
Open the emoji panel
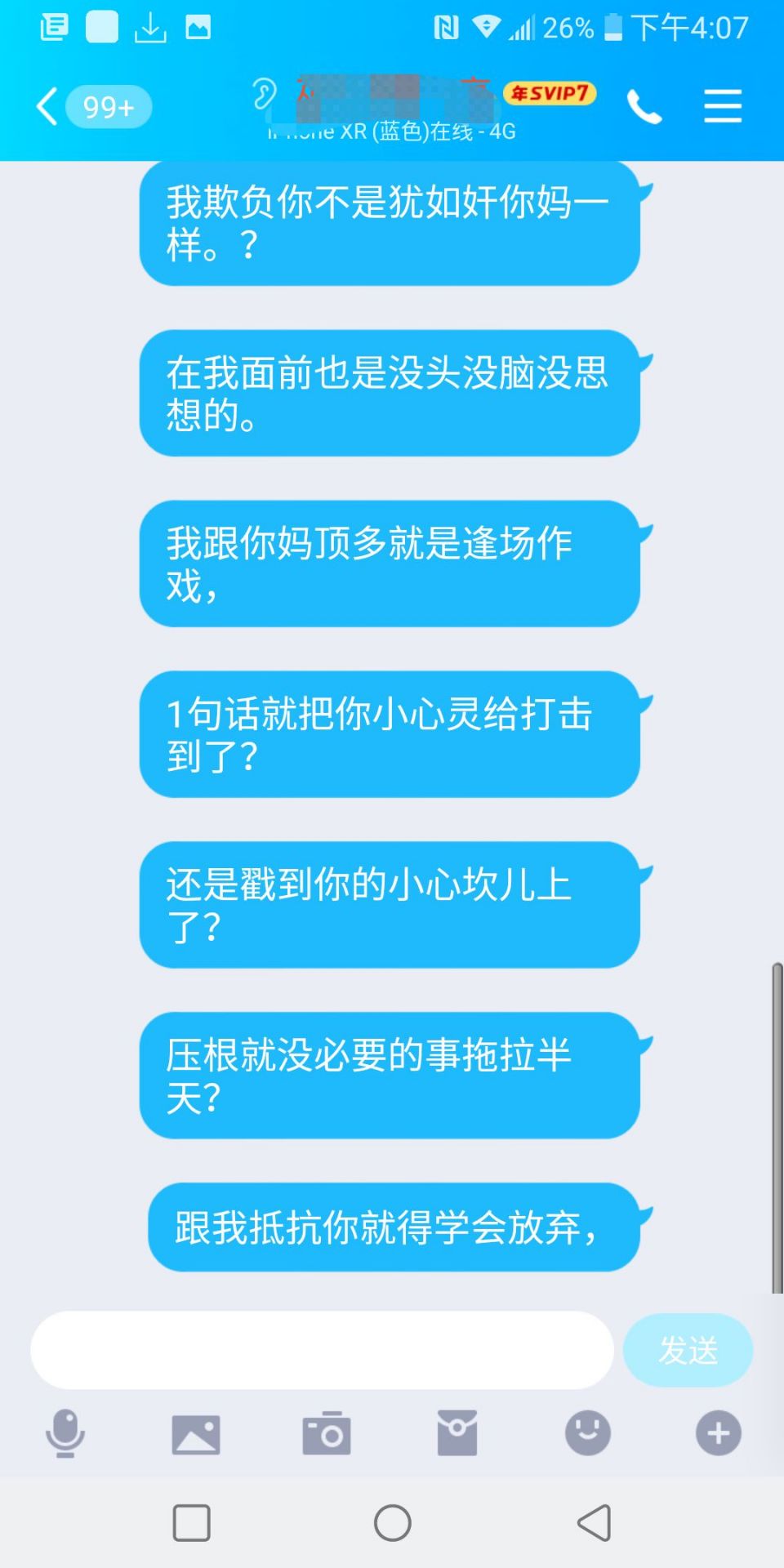coord(588,1433)
